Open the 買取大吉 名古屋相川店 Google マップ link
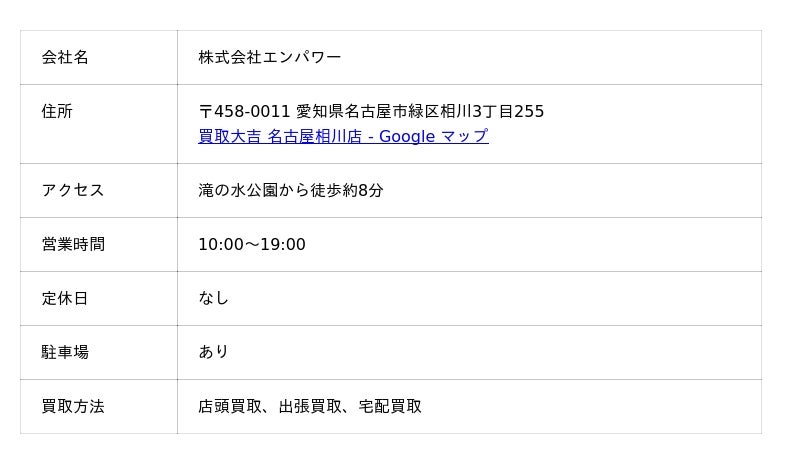This screenshot has height=464, width=800. [x=343, y=136]
